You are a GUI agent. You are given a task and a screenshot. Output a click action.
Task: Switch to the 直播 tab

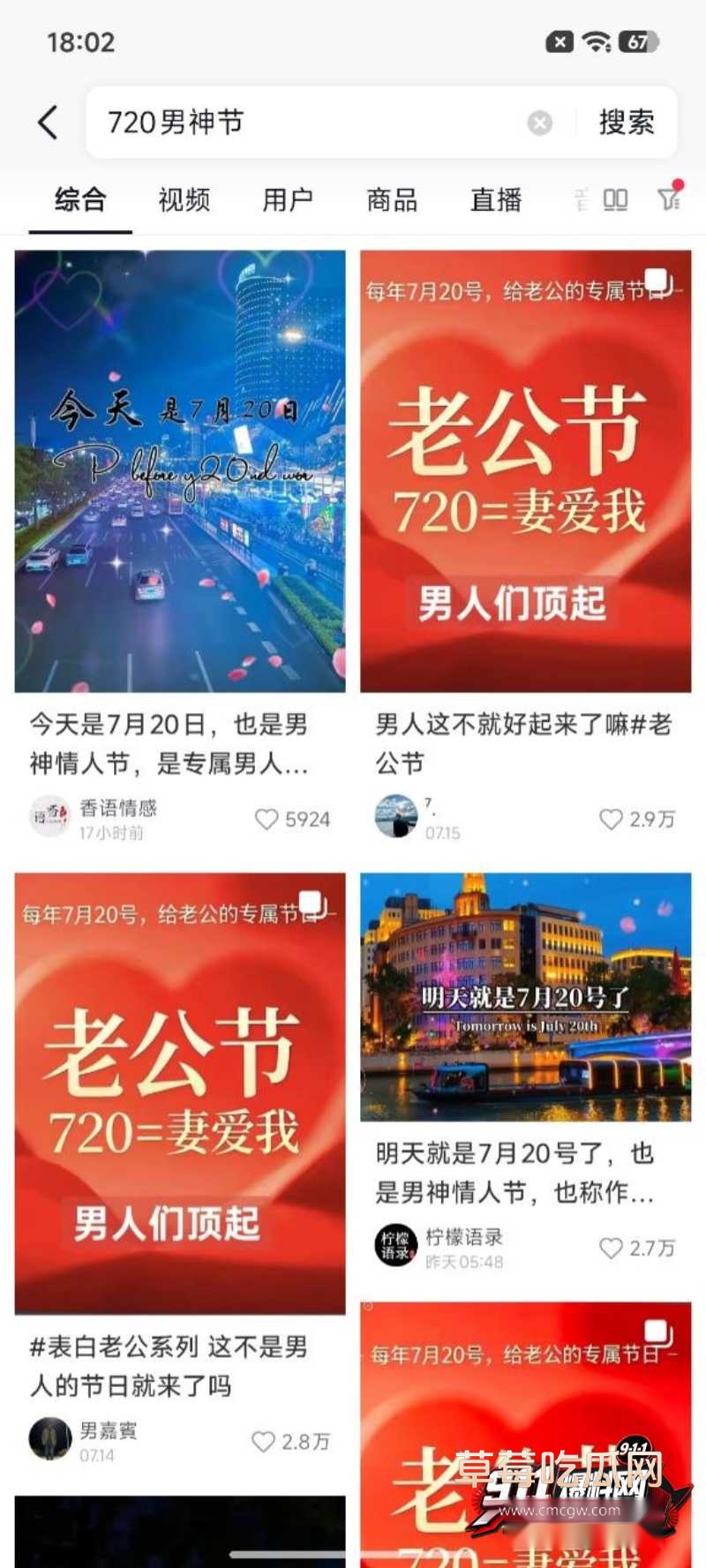click(496, 200)
